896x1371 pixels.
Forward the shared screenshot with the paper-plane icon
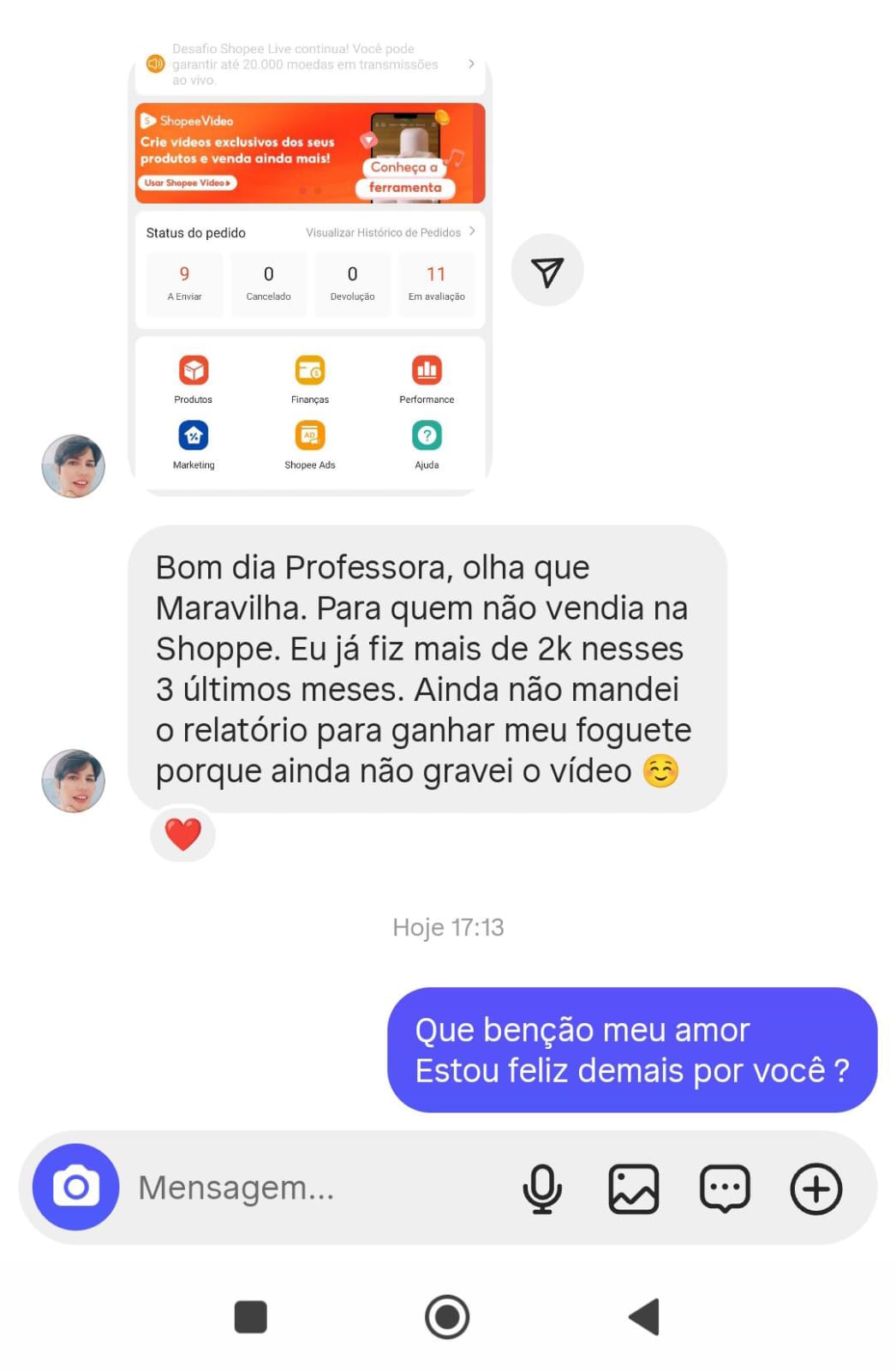click(547, 271)
